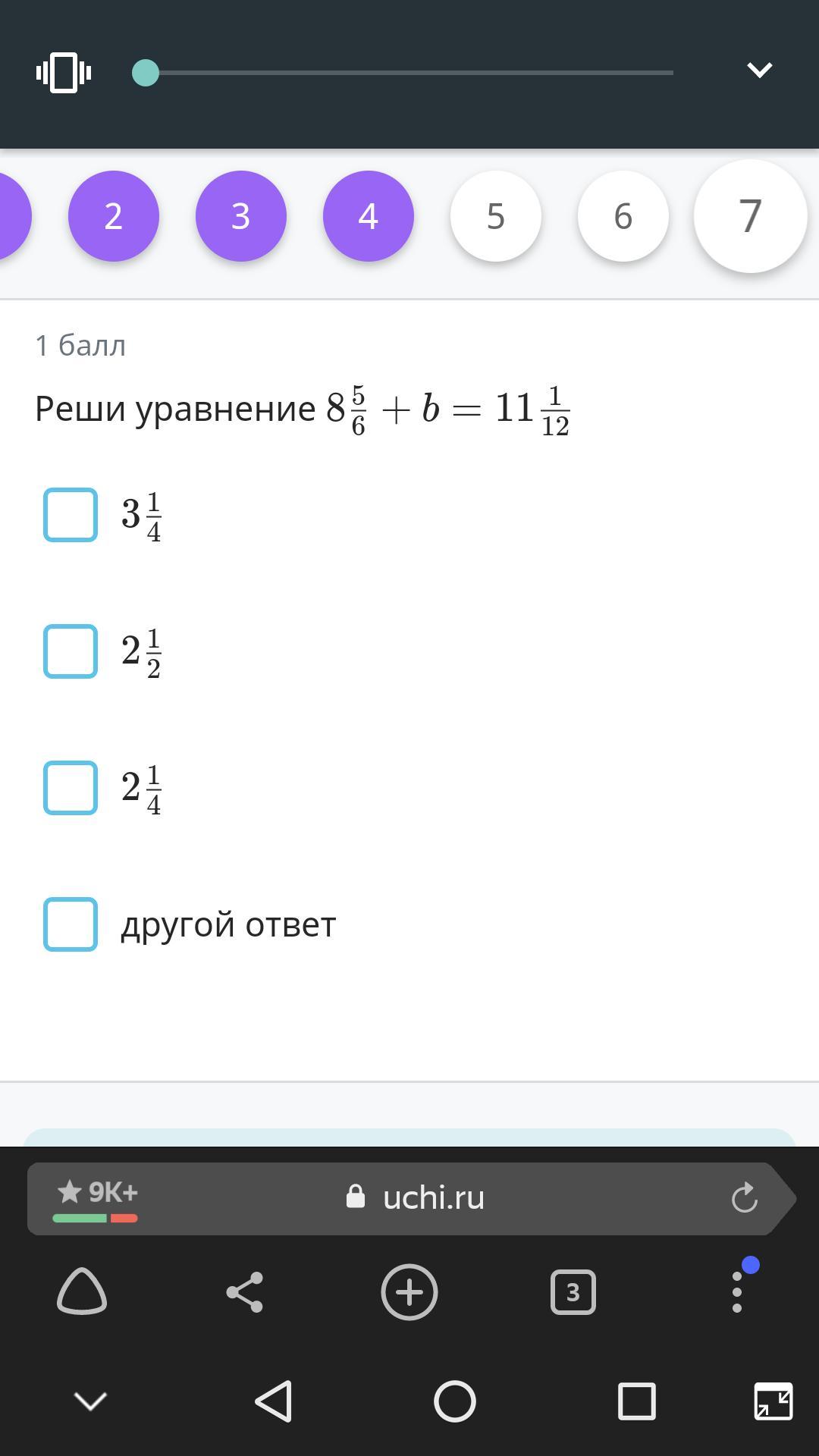This screenshot has height=1456, width=819.
Task: Jump to question 6
Action: 623,216
